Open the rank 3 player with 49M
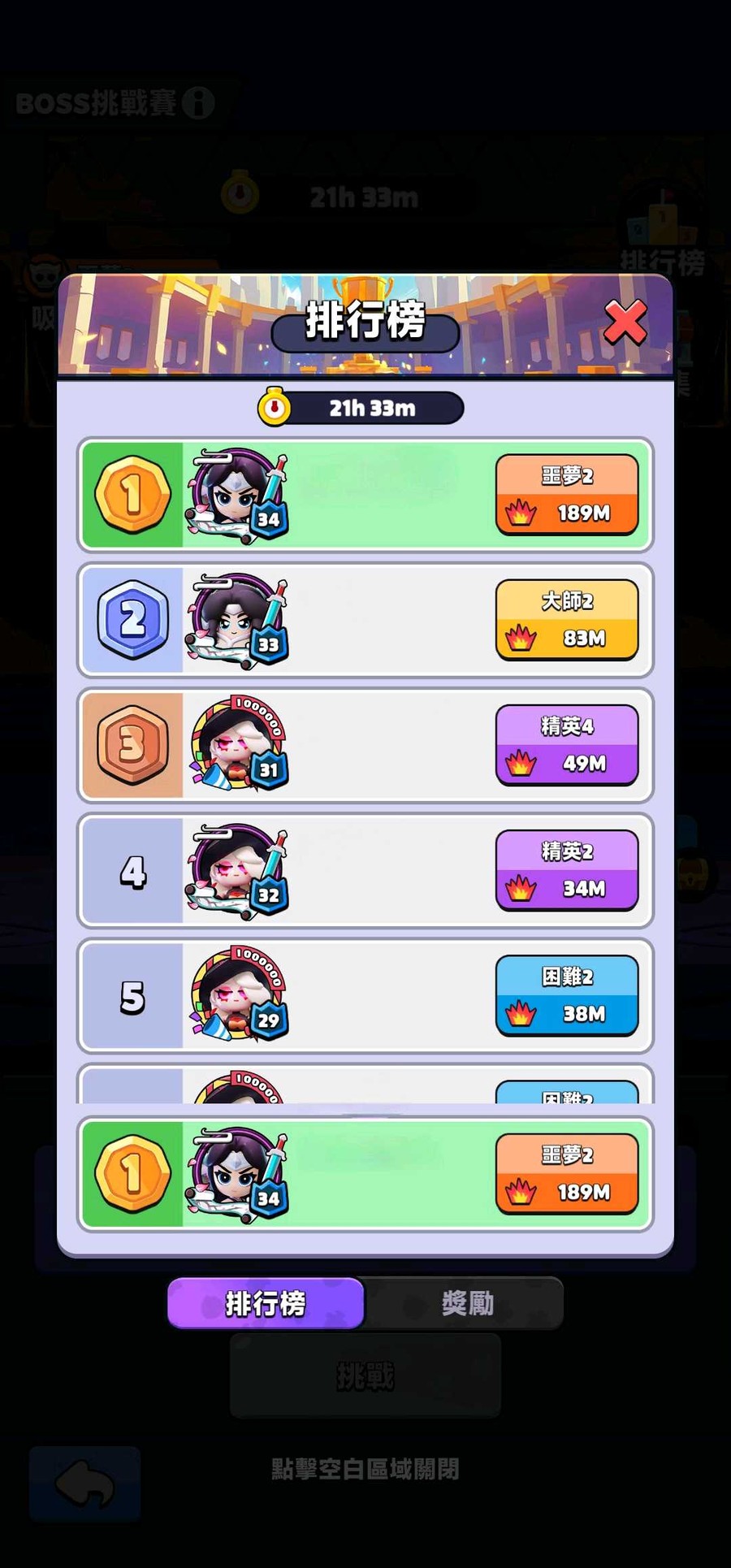731x1568 pixels. coord(365,745)
